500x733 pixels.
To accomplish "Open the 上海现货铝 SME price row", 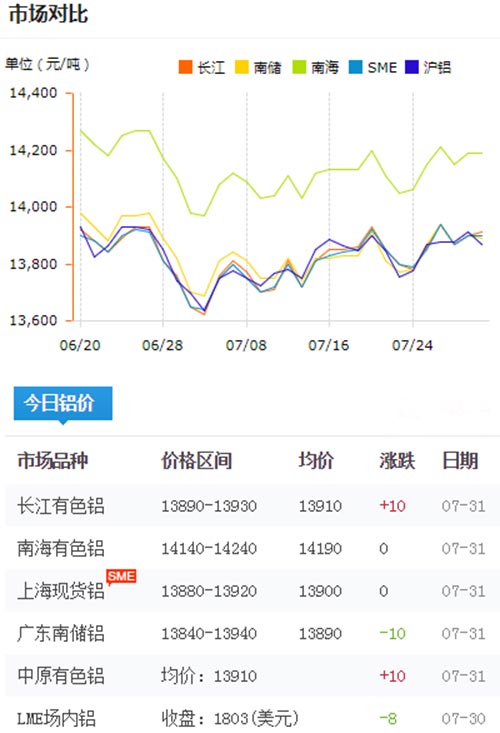I will 252,591.
